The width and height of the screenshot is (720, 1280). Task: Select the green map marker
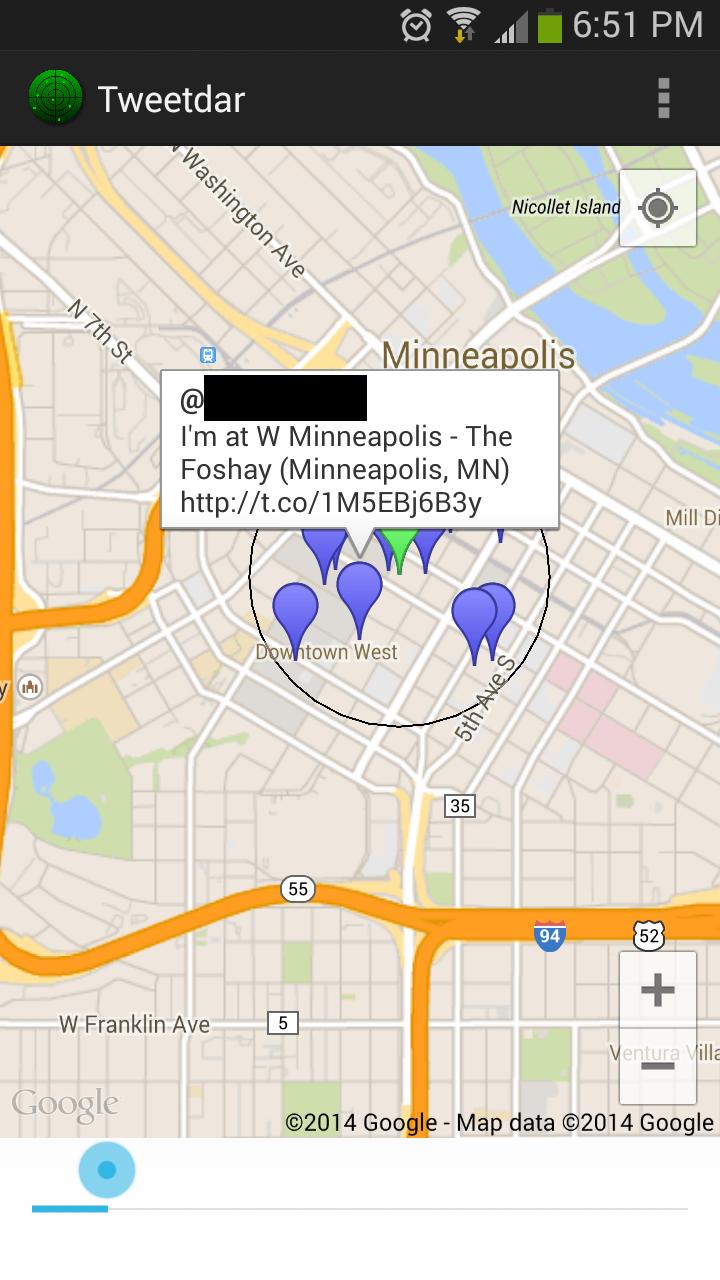(400, 548)
